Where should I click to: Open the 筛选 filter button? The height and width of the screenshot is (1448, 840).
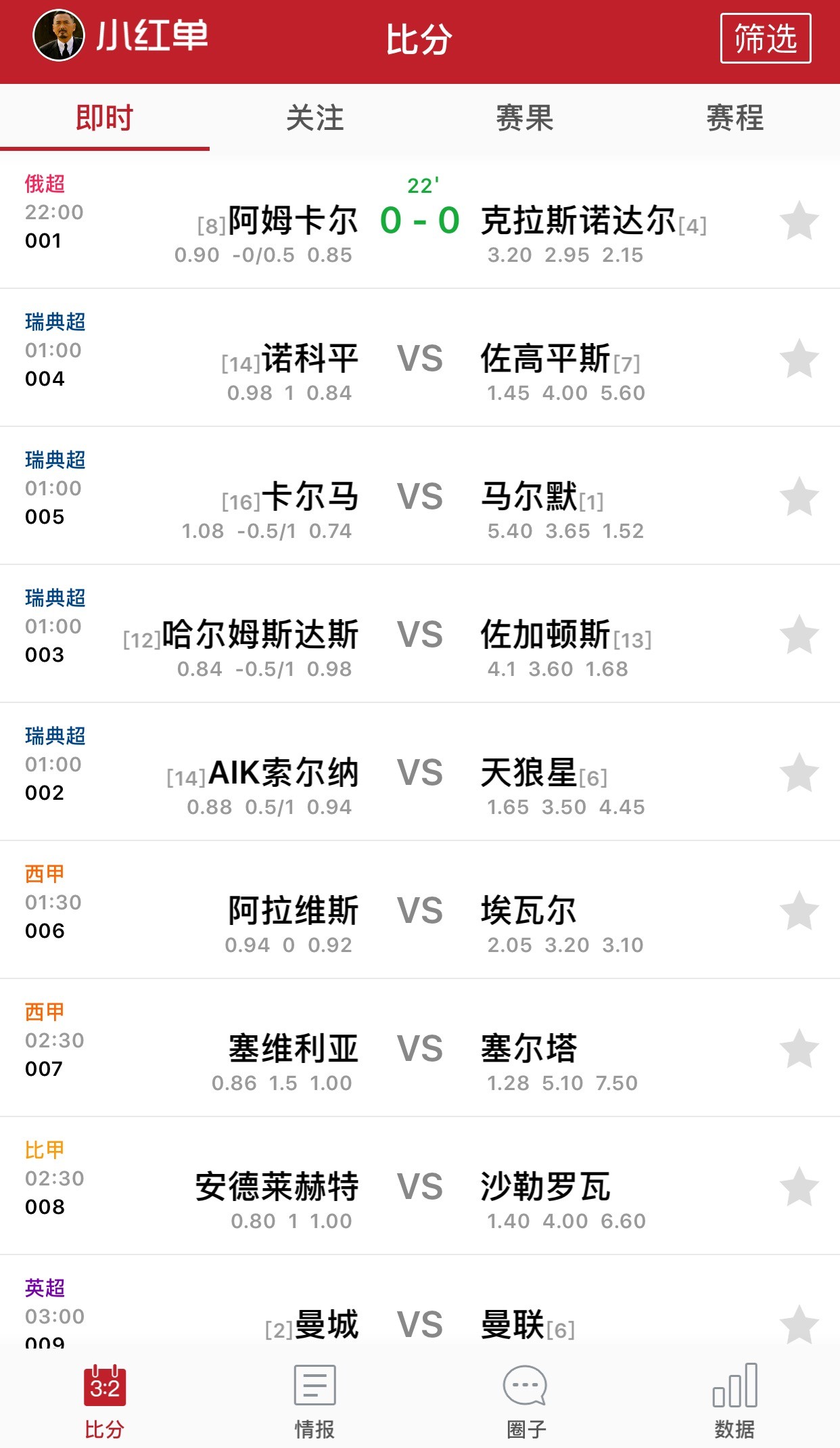768,39
